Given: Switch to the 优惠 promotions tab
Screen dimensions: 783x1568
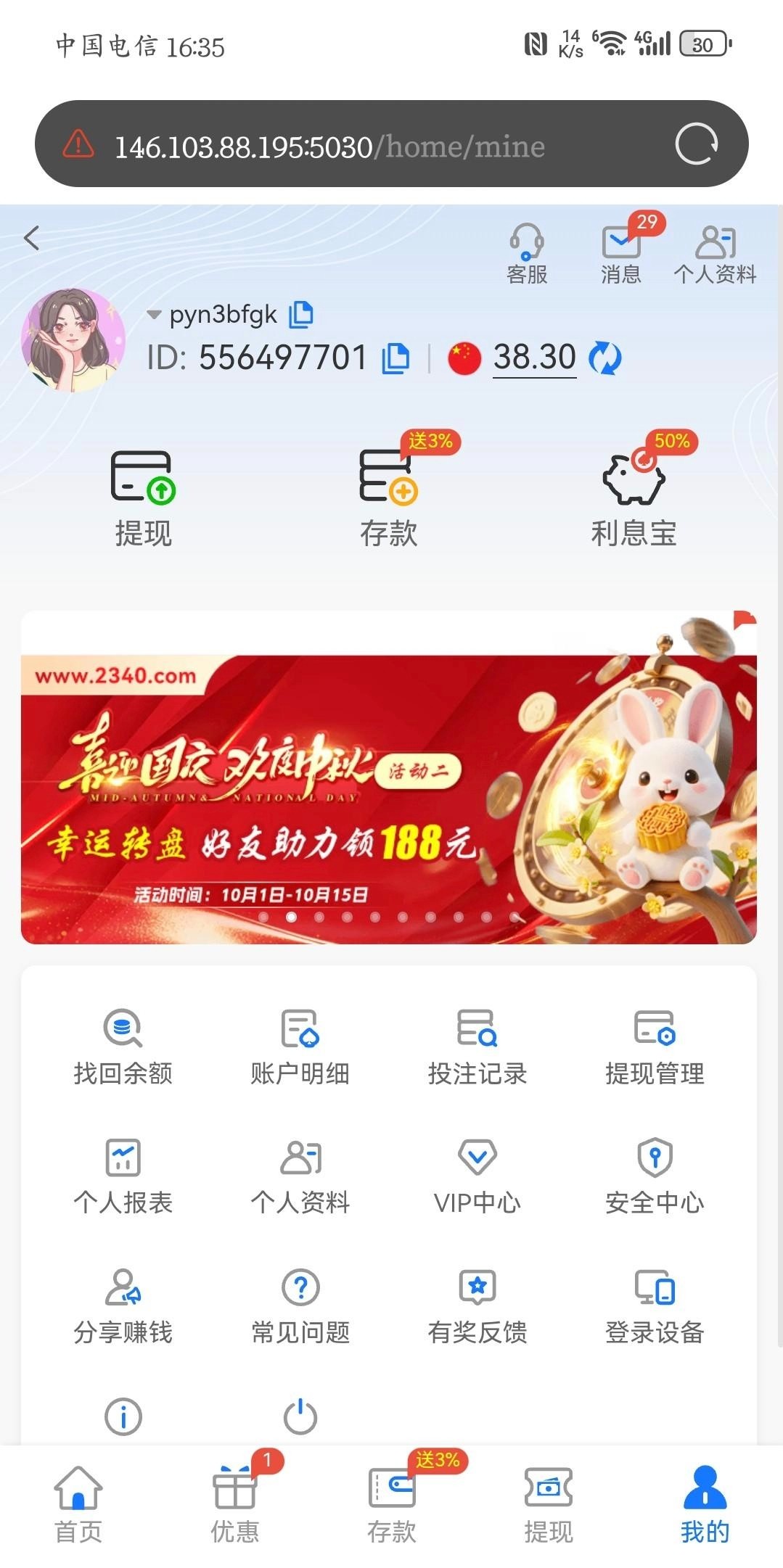Looking at the screenshot, I should point(234,1504).
